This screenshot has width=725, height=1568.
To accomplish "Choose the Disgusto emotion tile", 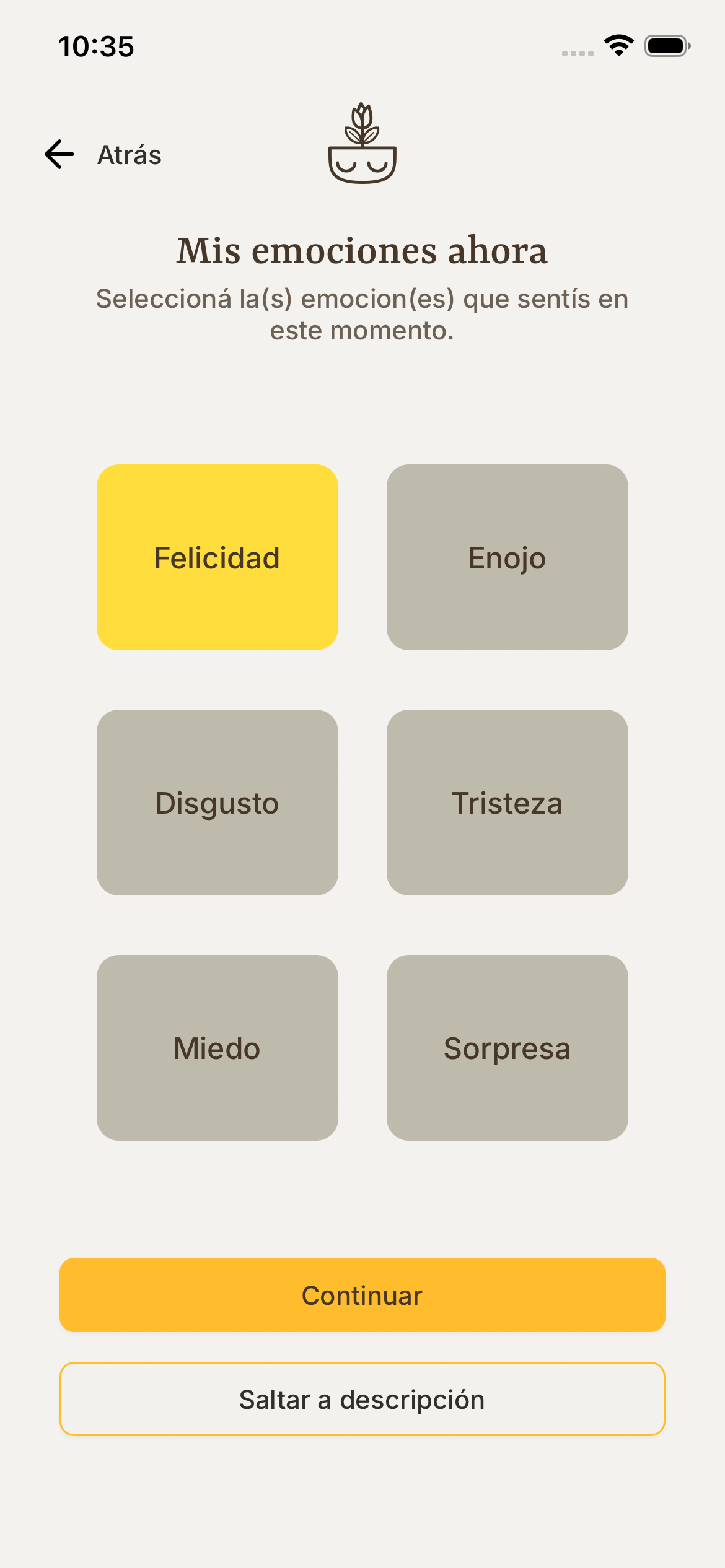I will click(x=217, y=803).
